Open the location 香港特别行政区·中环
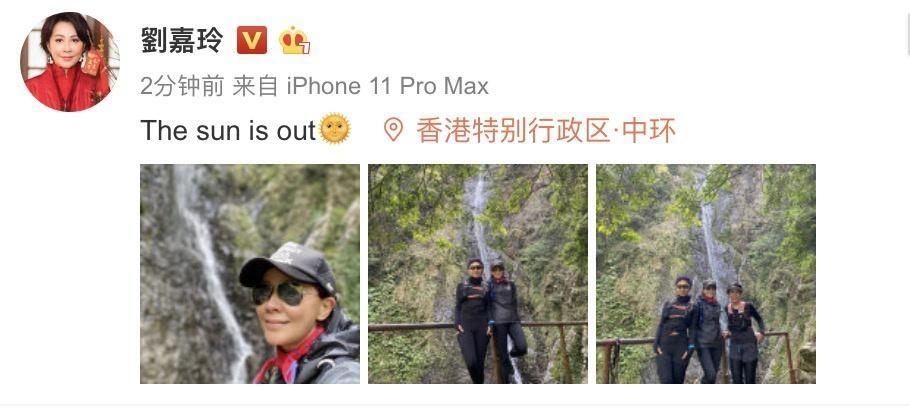The width and height of the screenshot is (910, 412). click(x=544, y=130)
